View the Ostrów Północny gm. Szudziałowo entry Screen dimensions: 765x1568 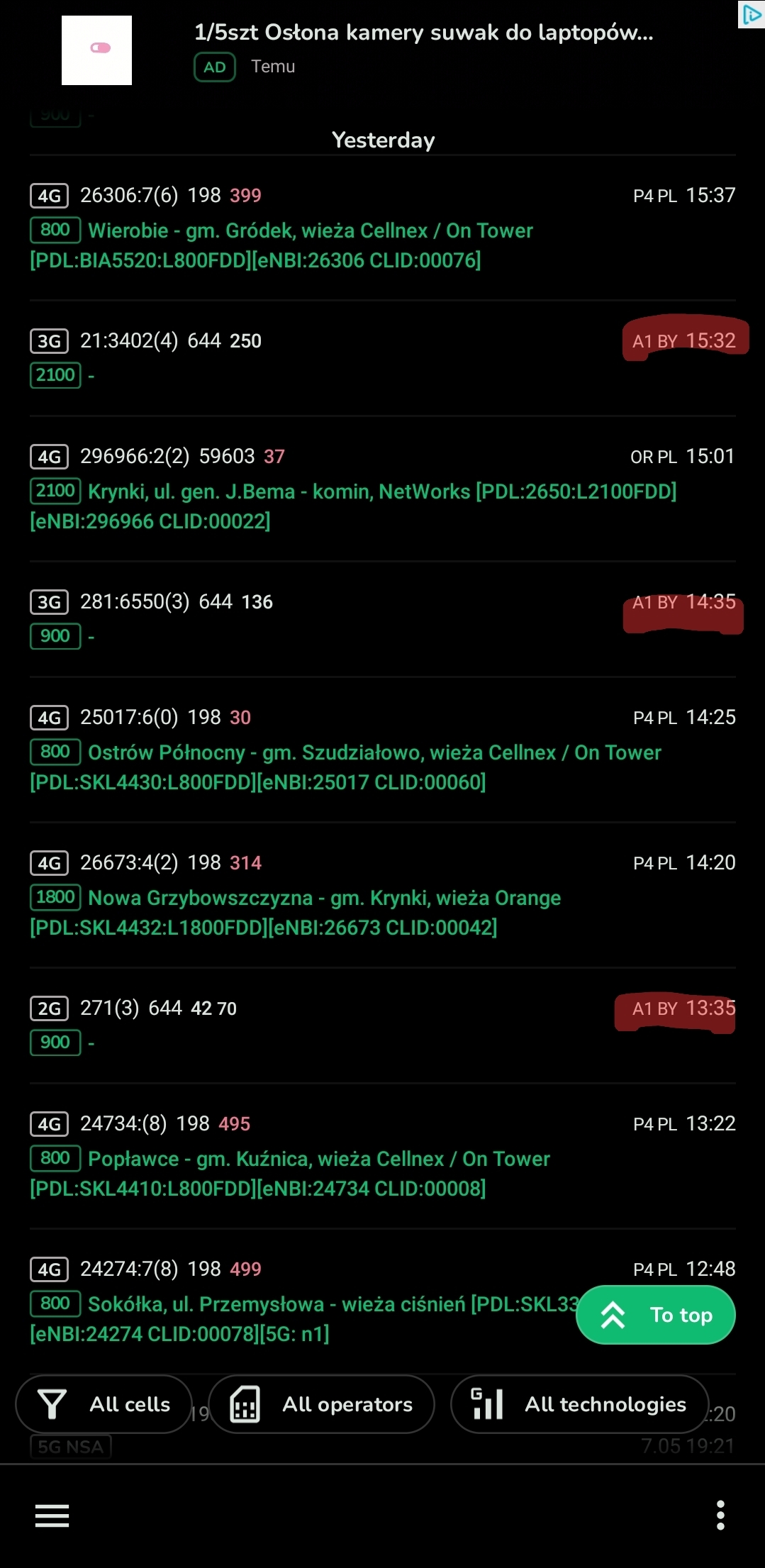click(x=383, y=750)
